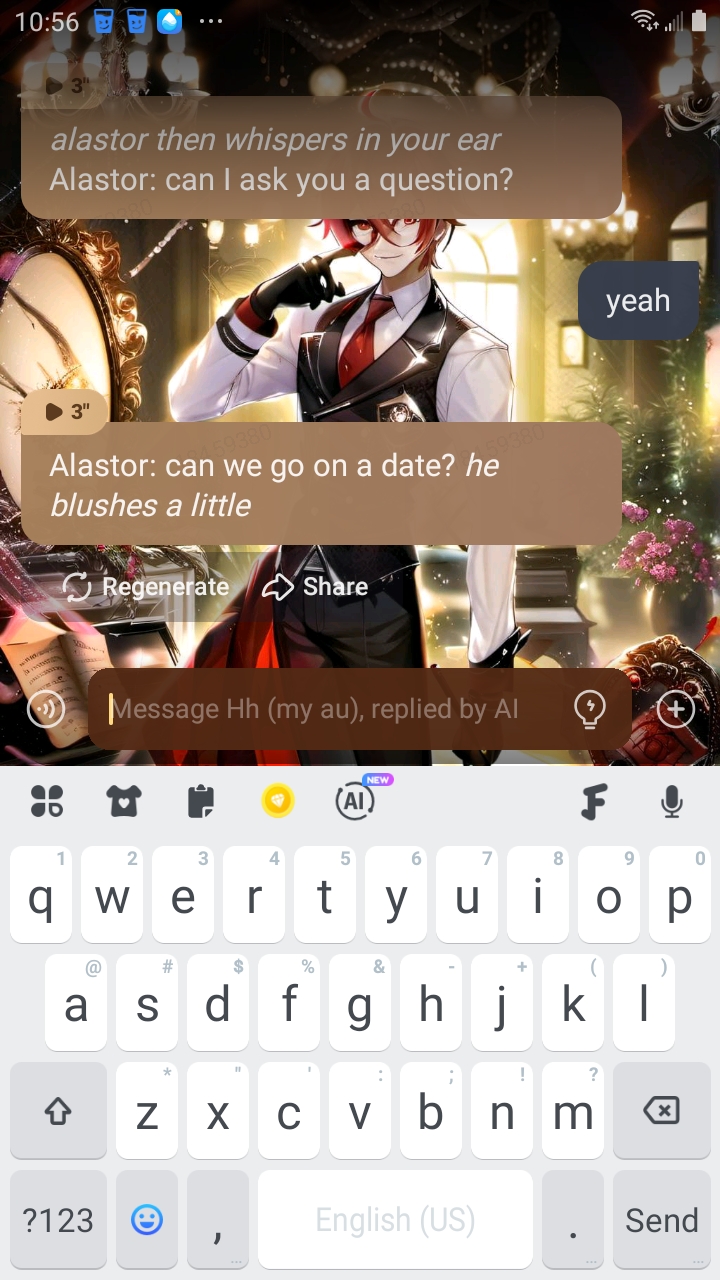Open the keyboard AI assistant

pos(355,800)
